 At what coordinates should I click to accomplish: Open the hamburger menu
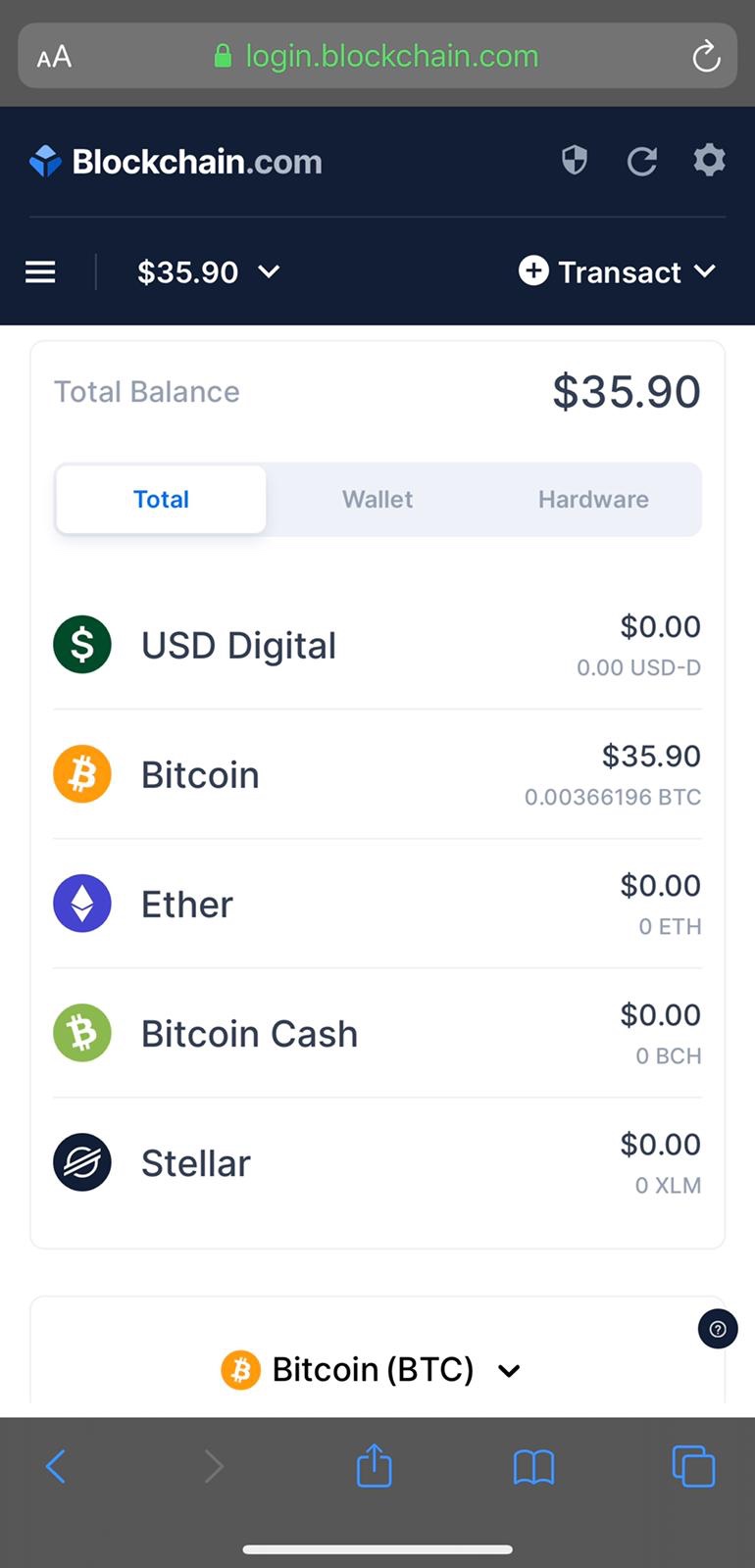coord(40,271)
